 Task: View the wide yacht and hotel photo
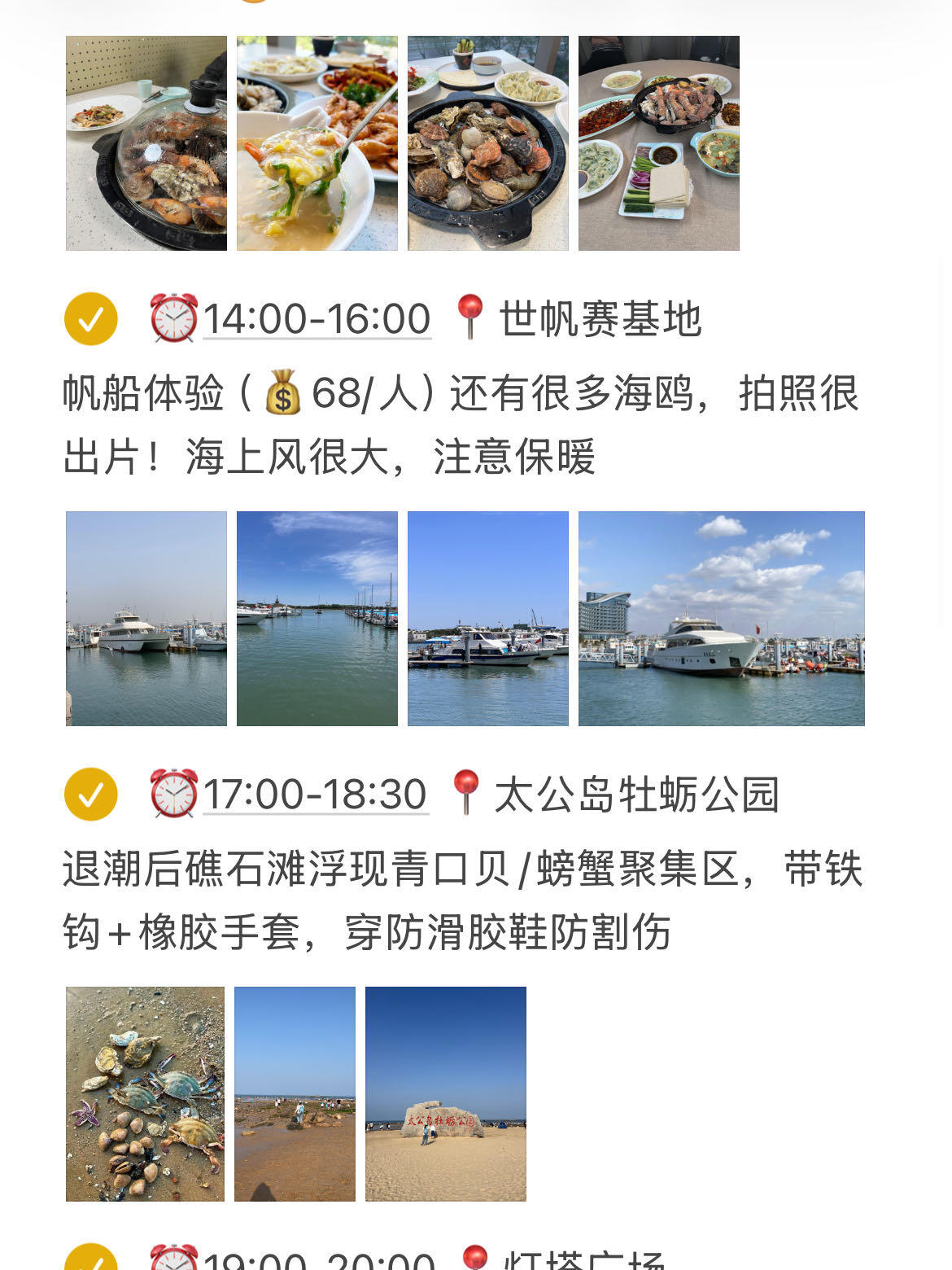(722, 619)
